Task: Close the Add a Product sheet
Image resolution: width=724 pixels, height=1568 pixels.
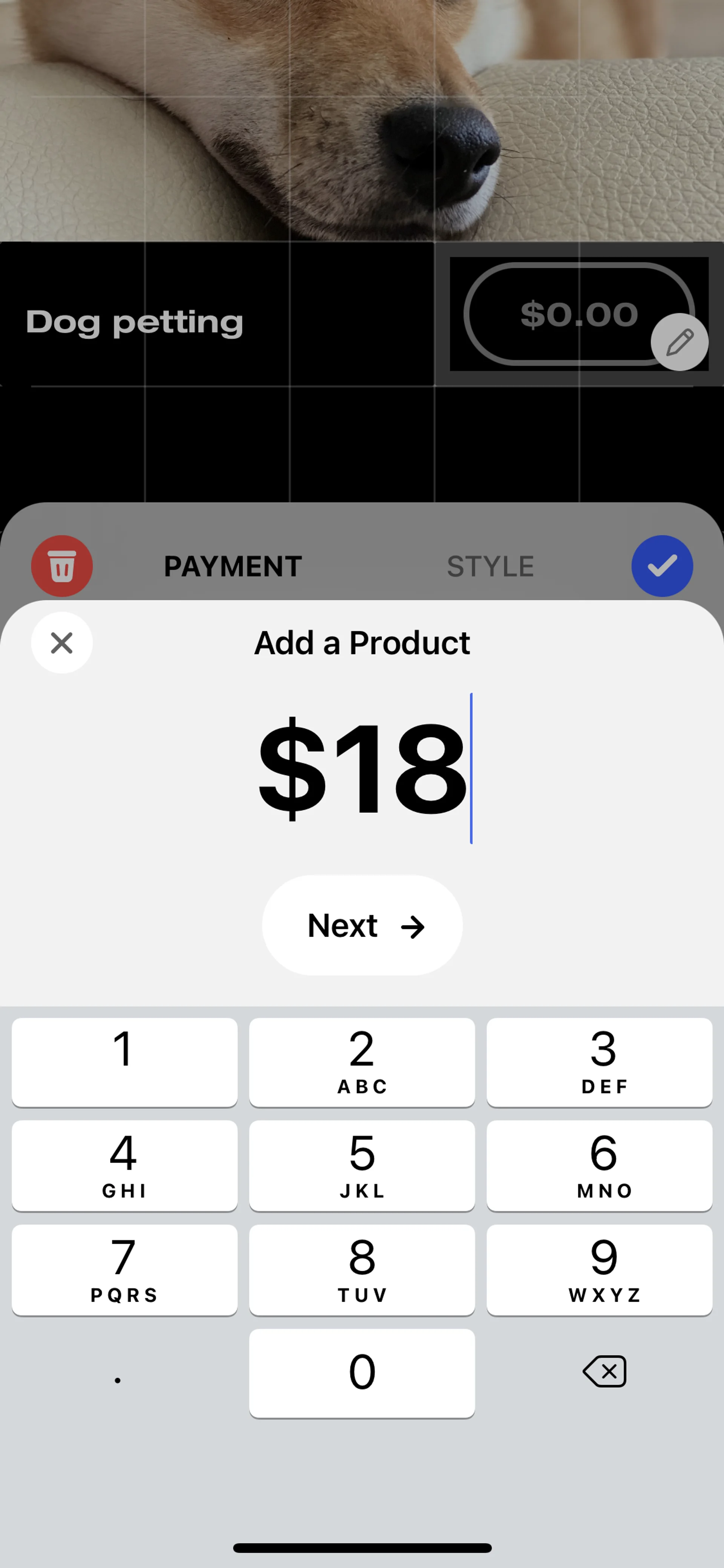Action: (x=61, y=642)
